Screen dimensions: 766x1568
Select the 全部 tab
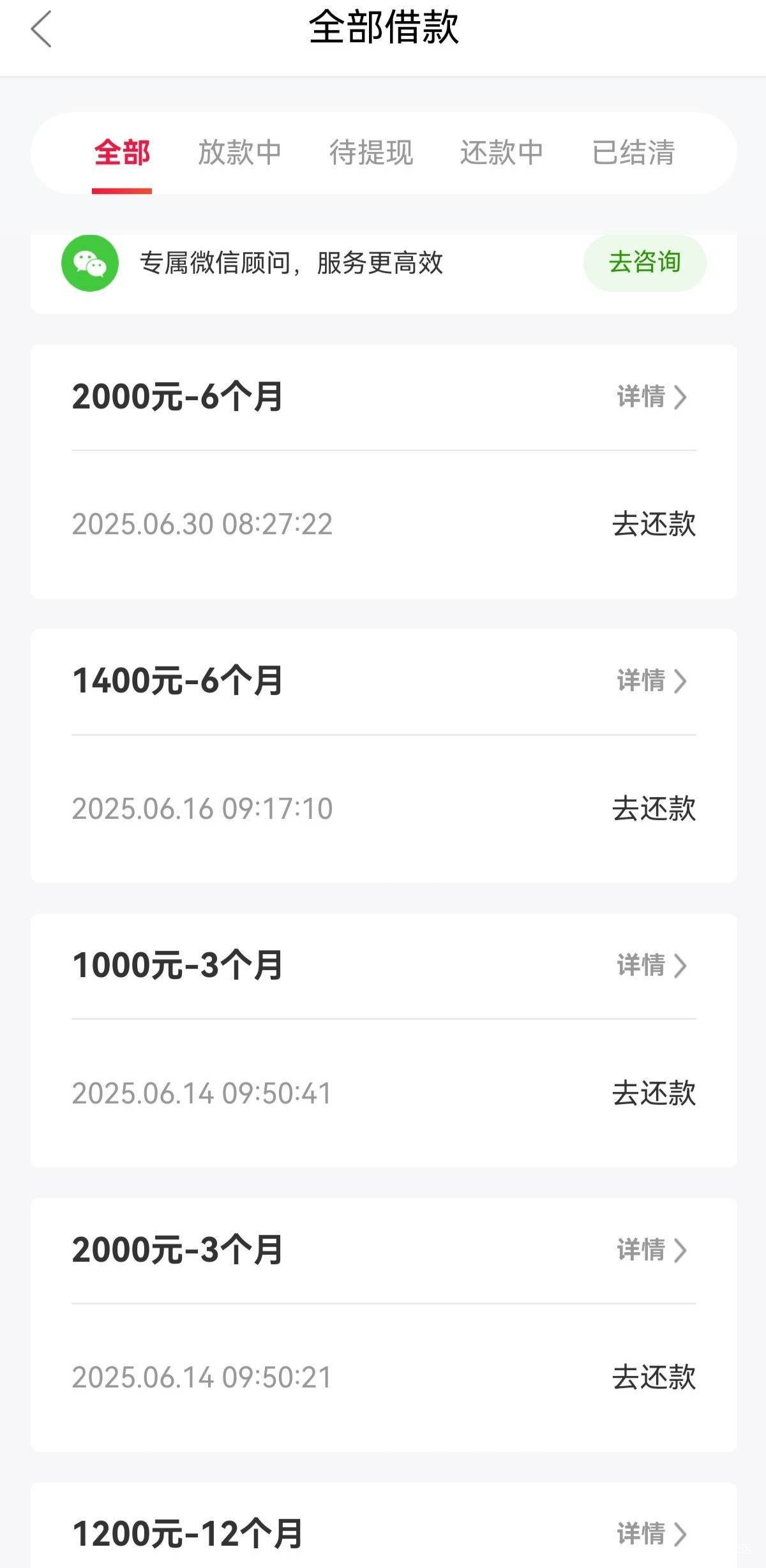122,153
